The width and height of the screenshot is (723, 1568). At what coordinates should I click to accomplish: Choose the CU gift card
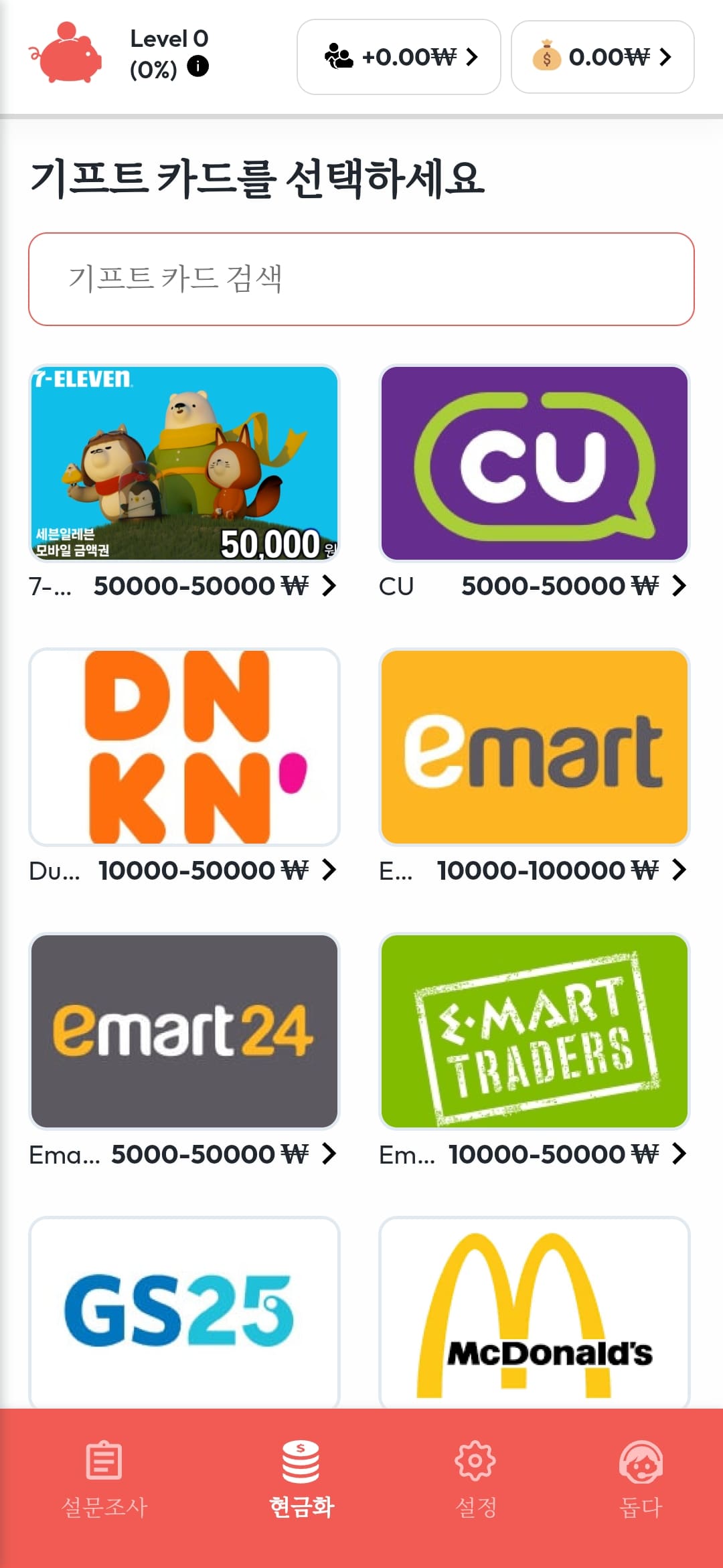click(534, 463)
